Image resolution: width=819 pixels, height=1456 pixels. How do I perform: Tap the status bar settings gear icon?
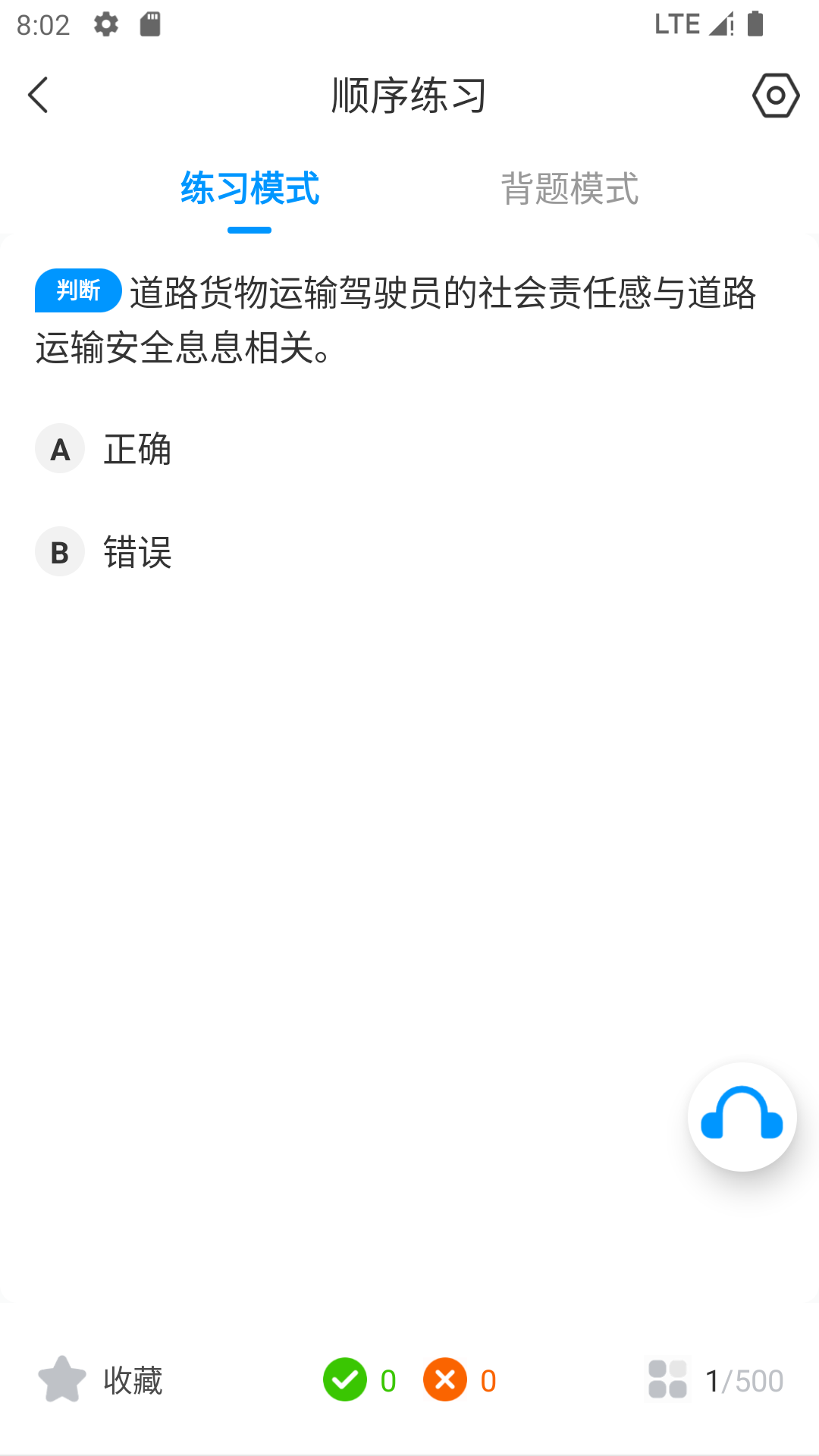point(105,24)
